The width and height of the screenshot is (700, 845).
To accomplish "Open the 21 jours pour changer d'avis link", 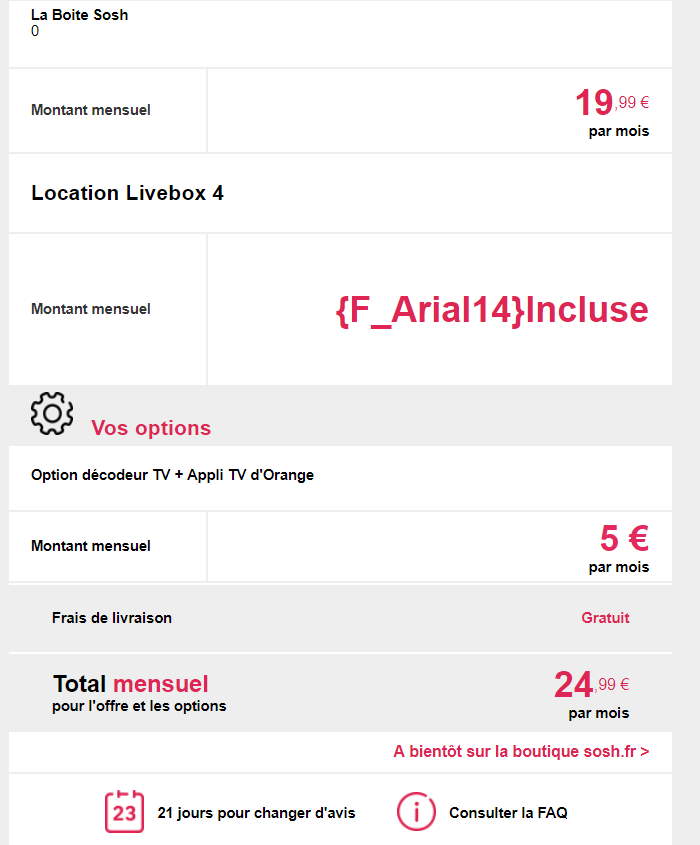I will click(256, 813).
